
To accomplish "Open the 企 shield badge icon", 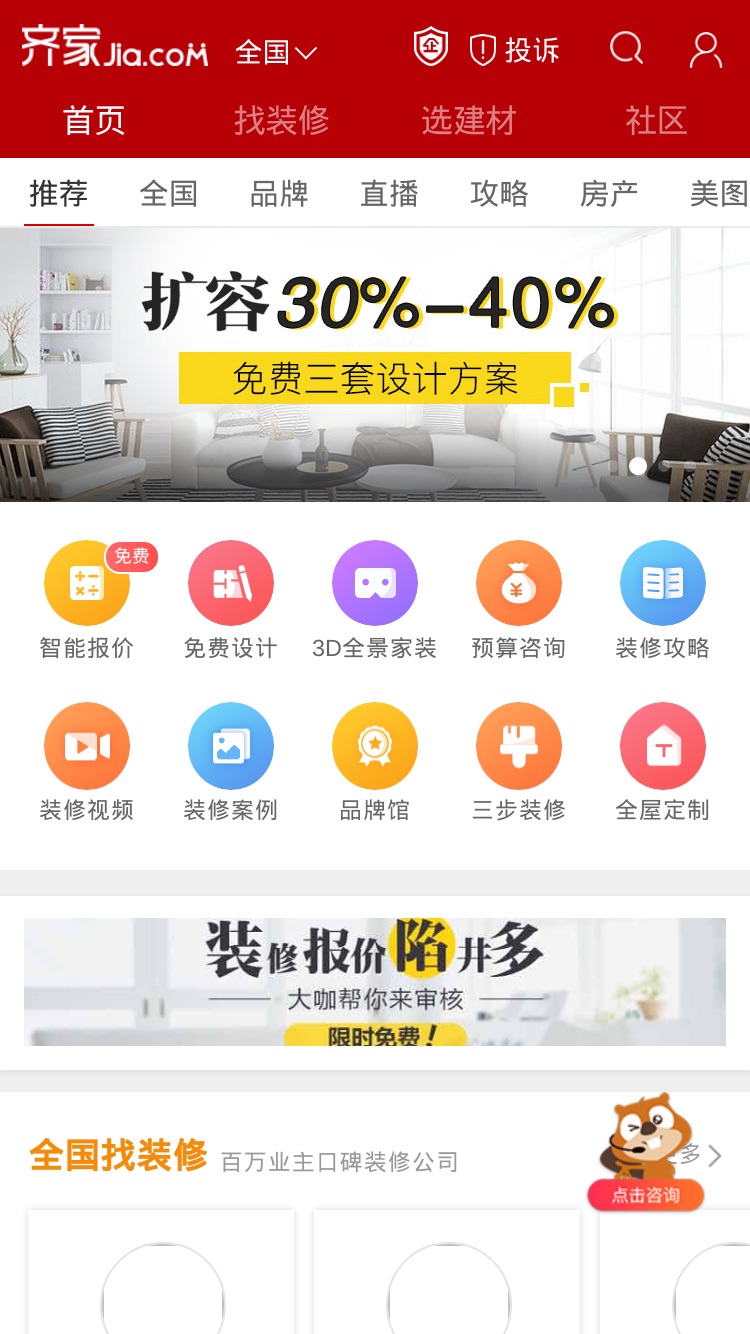I will pyautogui.click(x=431, y=47).
